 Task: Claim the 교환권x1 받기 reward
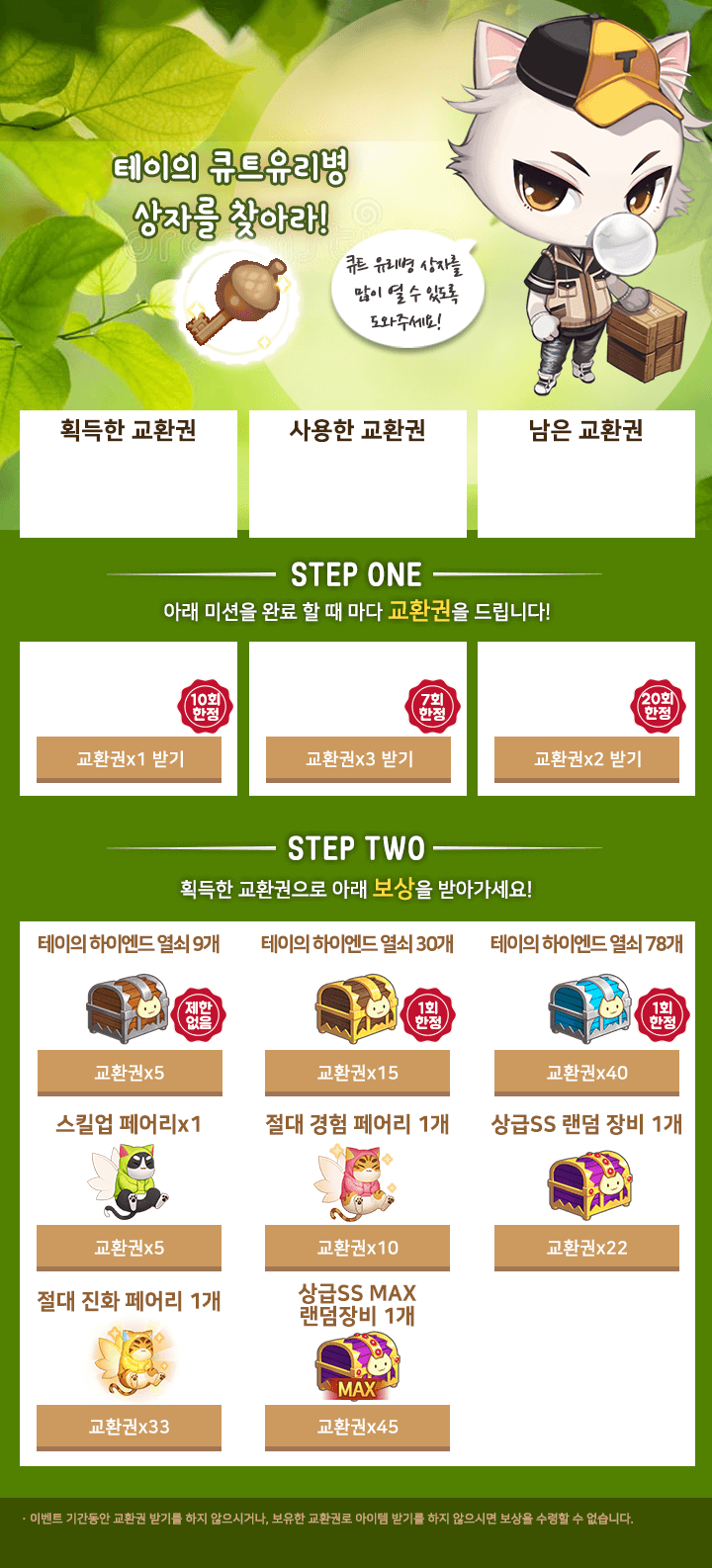[130, 759]
